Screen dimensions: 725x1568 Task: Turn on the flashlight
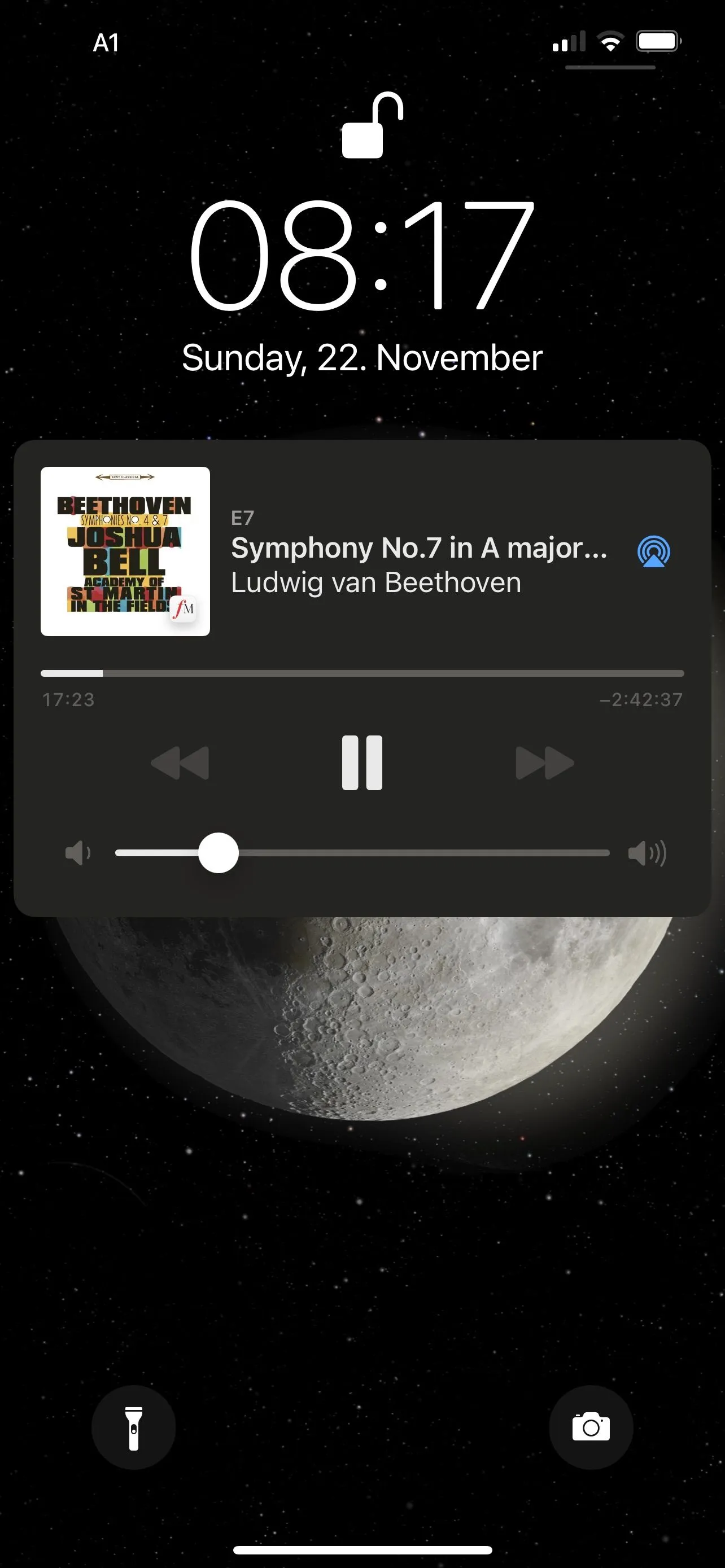click(134, 1427)
